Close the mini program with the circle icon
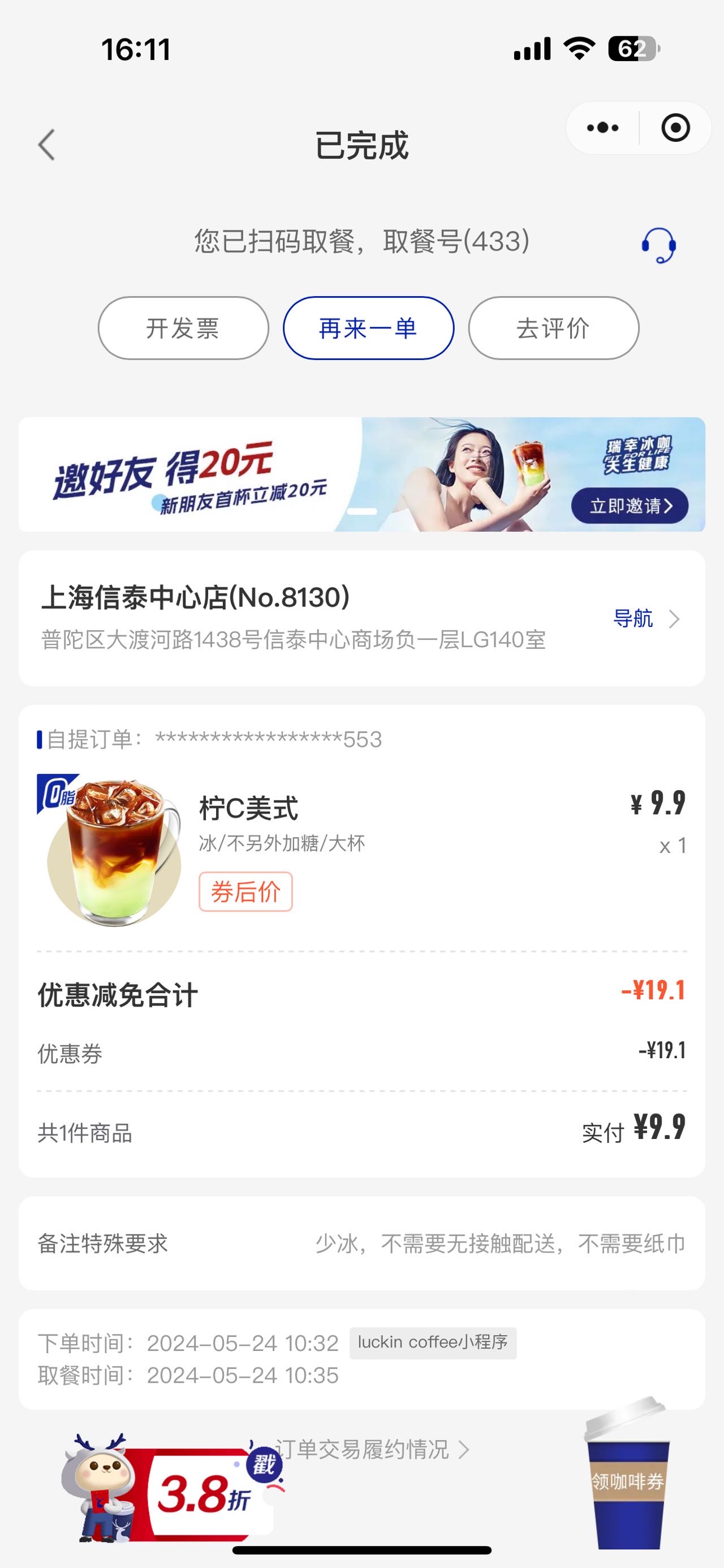724x1568 pixels. coord(675,128)
